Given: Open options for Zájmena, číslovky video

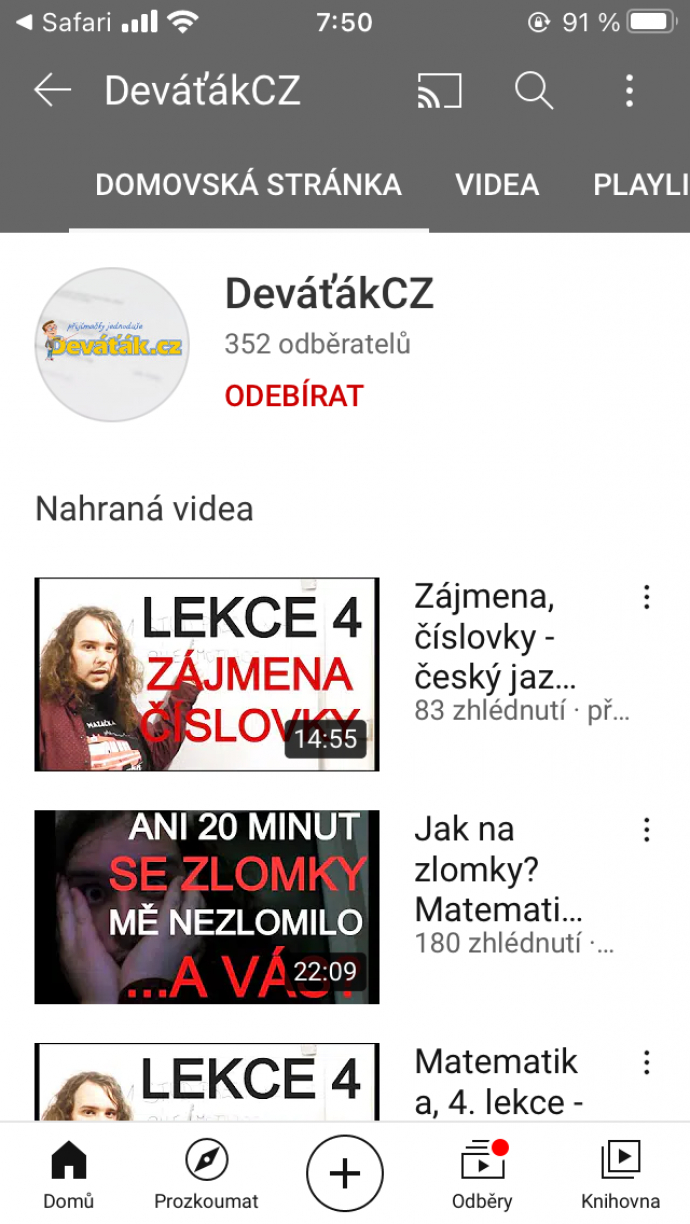Looking at the screenshot, I should [647, 598].
